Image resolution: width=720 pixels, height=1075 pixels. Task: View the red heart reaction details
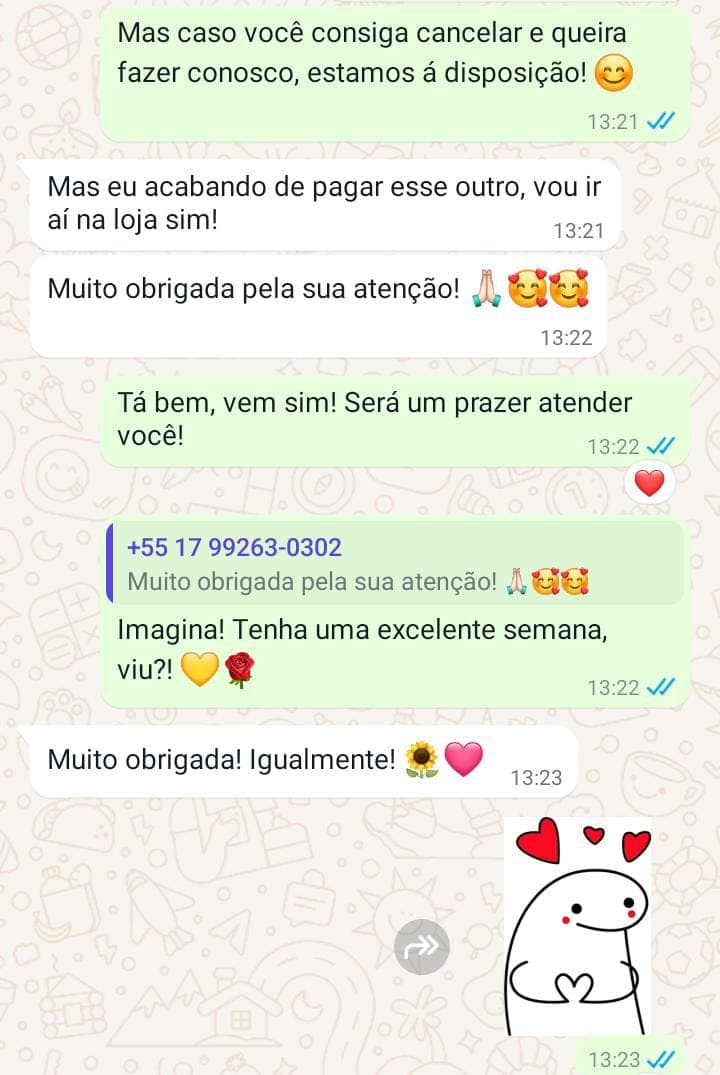(649, 484)
